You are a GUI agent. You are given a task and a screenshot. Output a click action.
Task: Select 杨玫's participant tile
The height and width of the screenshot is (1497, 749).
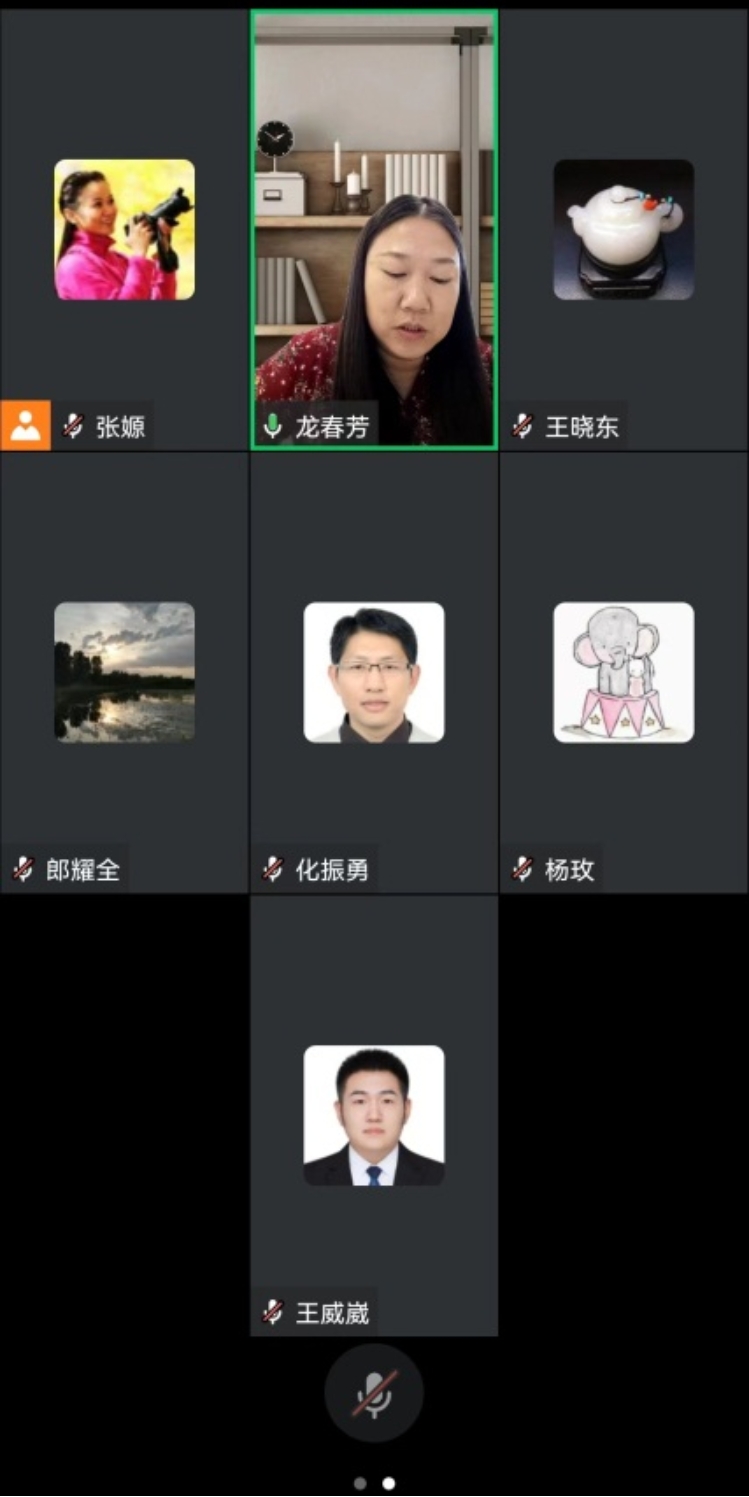point(624,672)
